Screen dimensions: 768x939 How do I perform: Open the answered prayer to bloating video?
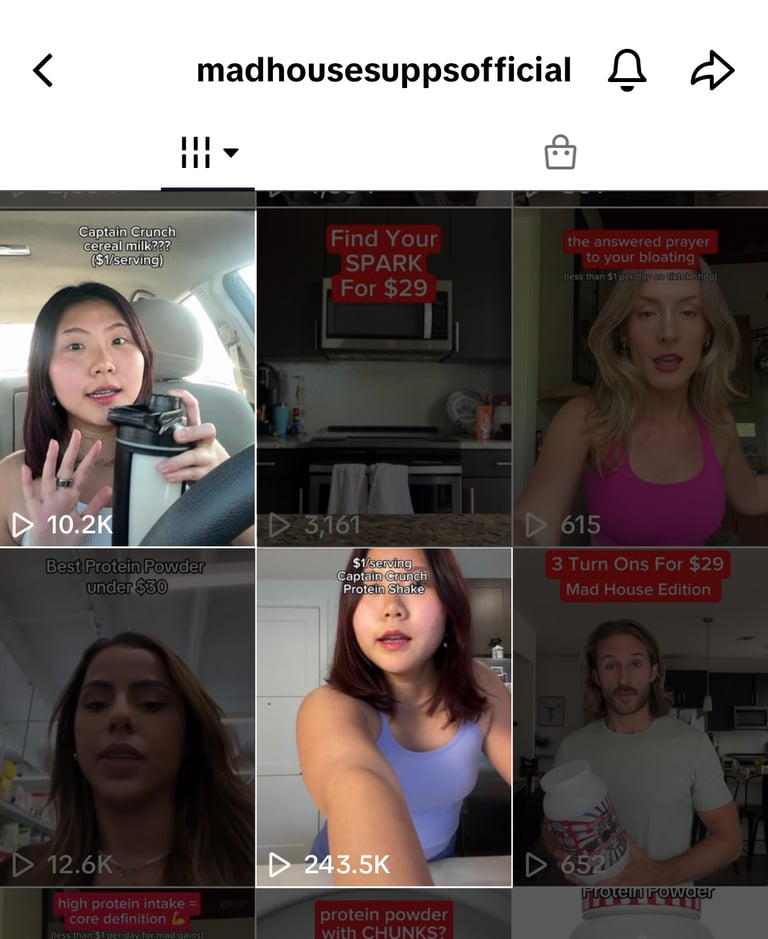[x=640, y=377]
